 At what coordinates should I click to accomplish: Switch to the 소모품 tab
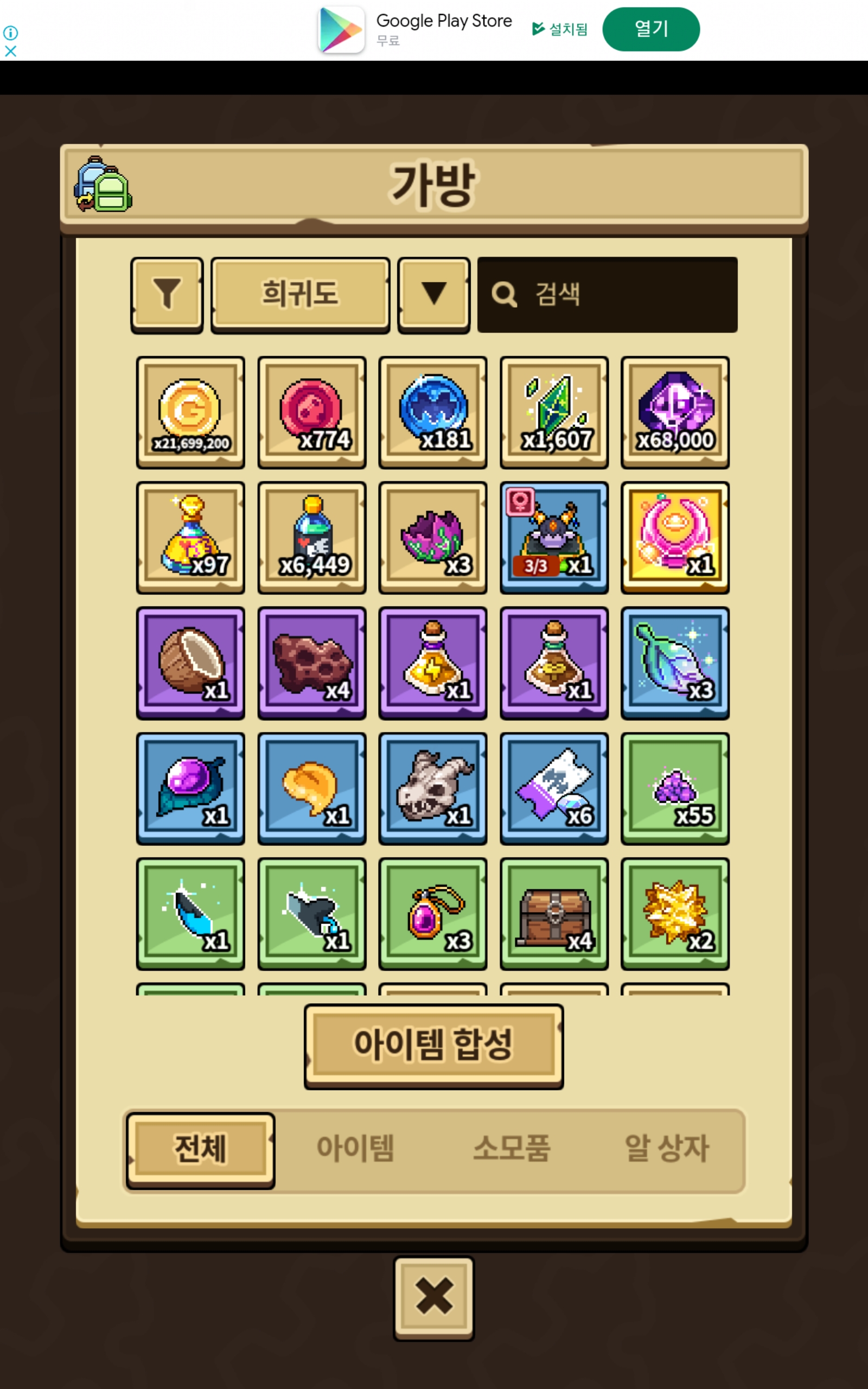[512, 1149]
